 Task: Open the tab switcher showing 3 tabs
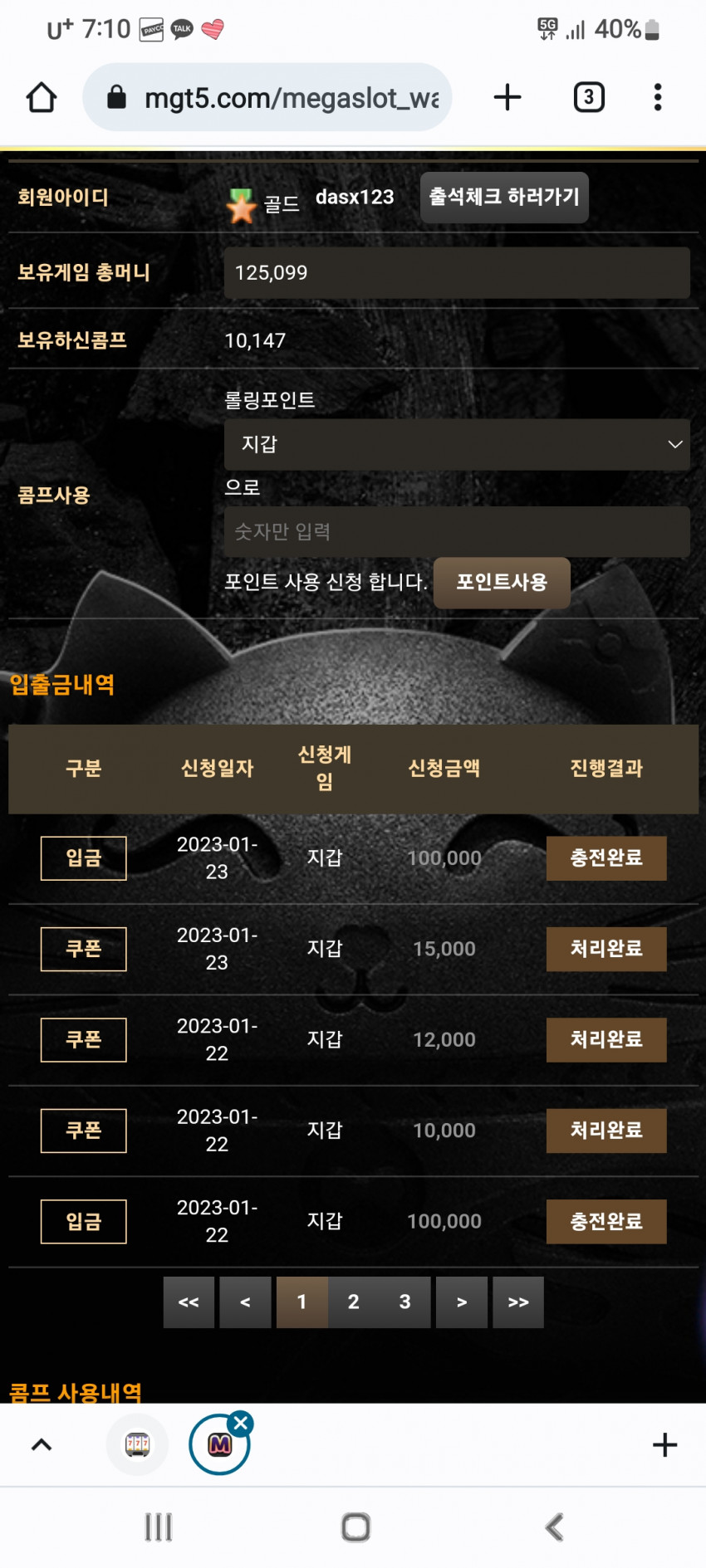pos(589,98)
